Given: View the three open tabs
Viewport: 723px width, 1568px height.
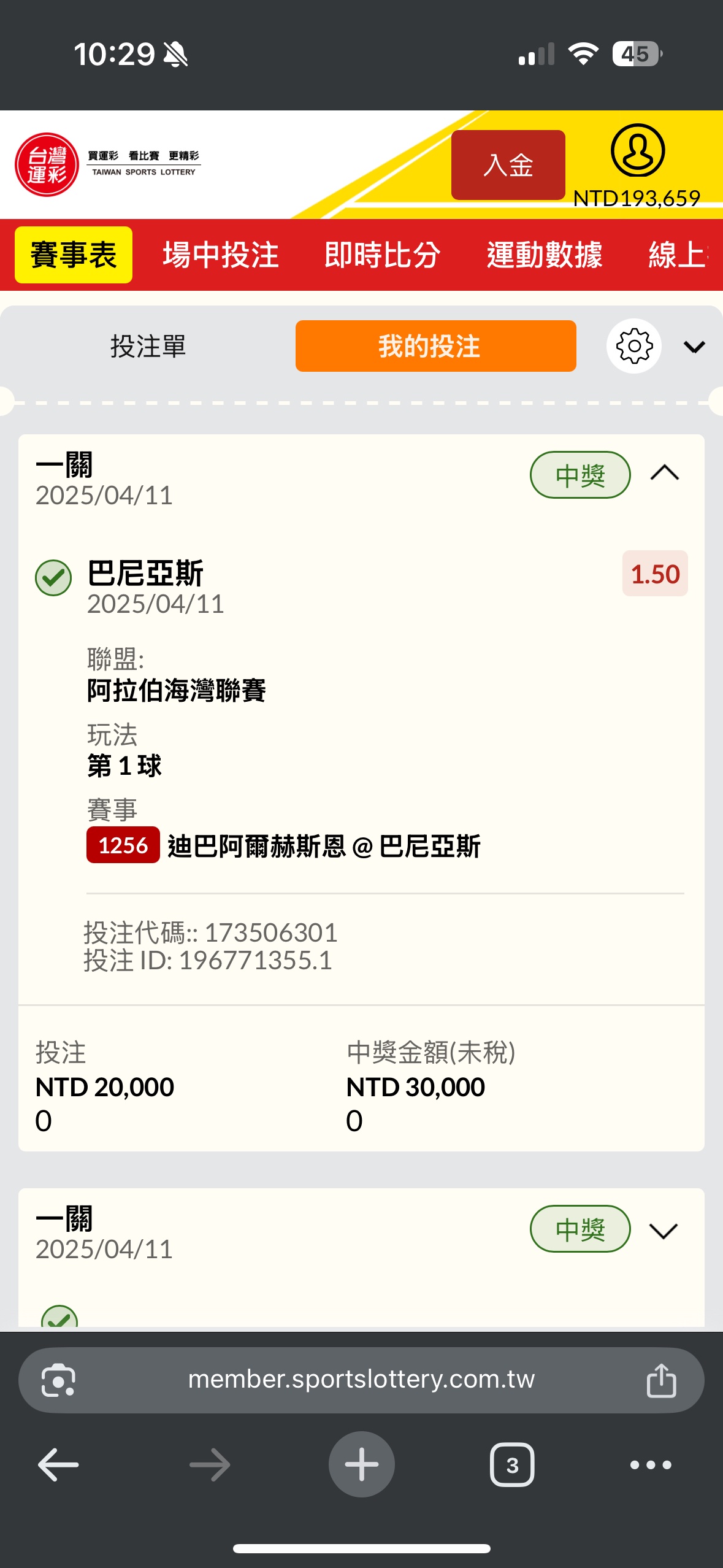Looking at the screenshot, I should pos(512,1465).
